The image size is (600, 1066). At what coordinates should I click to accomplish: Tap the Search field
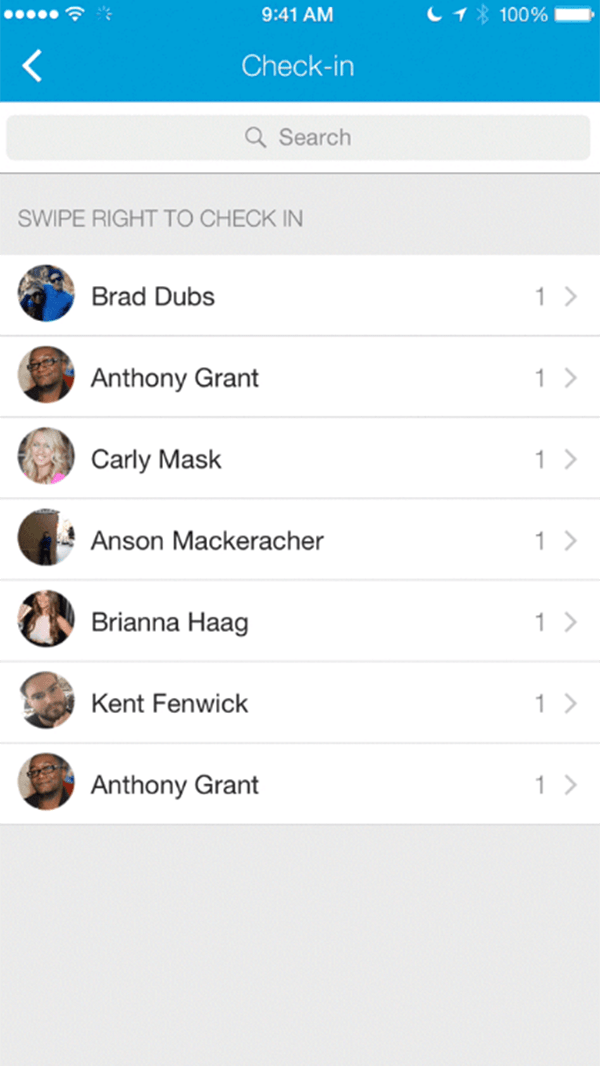(x=298, y=138)
